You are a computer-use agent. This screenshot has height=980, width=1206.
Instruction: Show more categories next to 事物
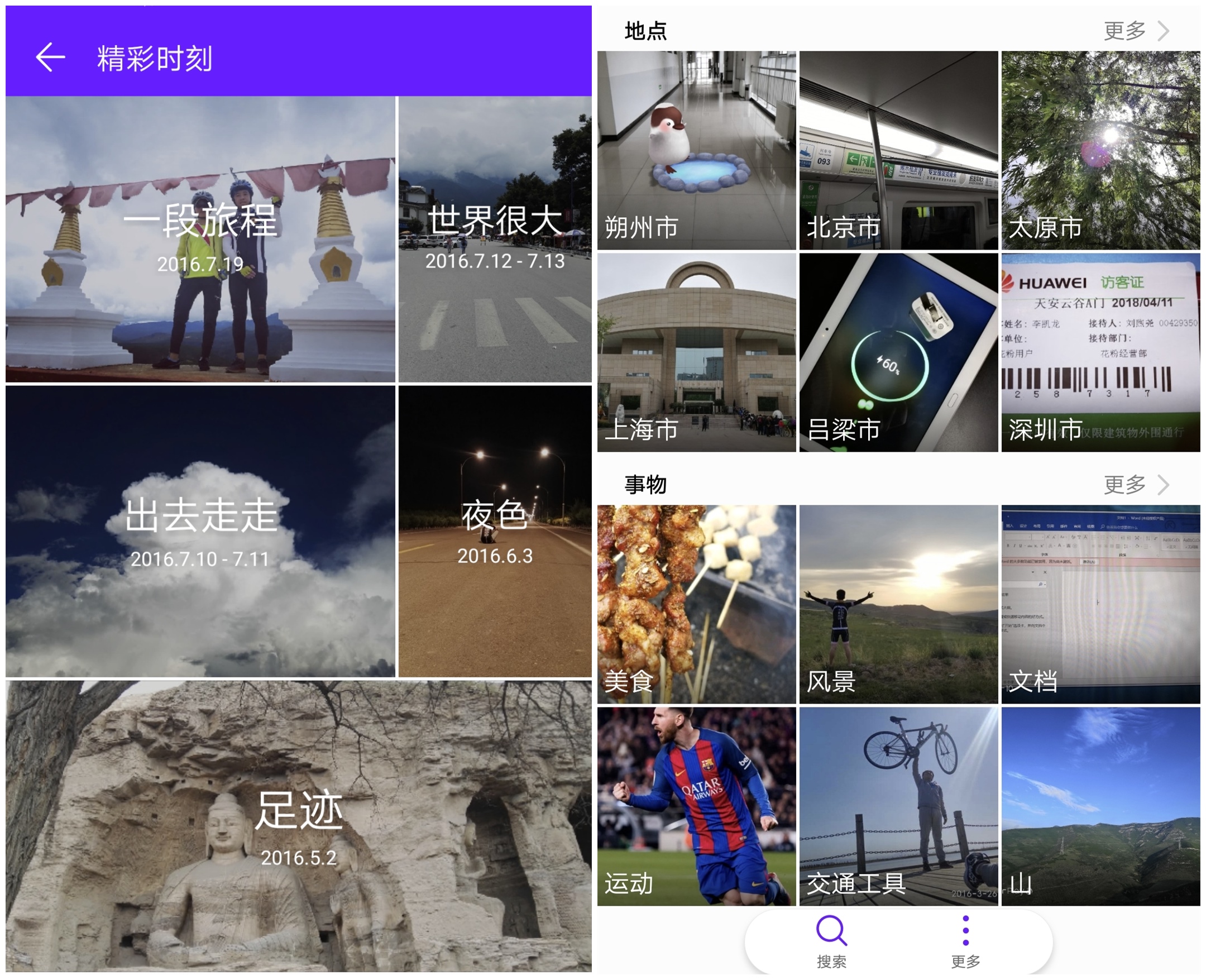1135,484
